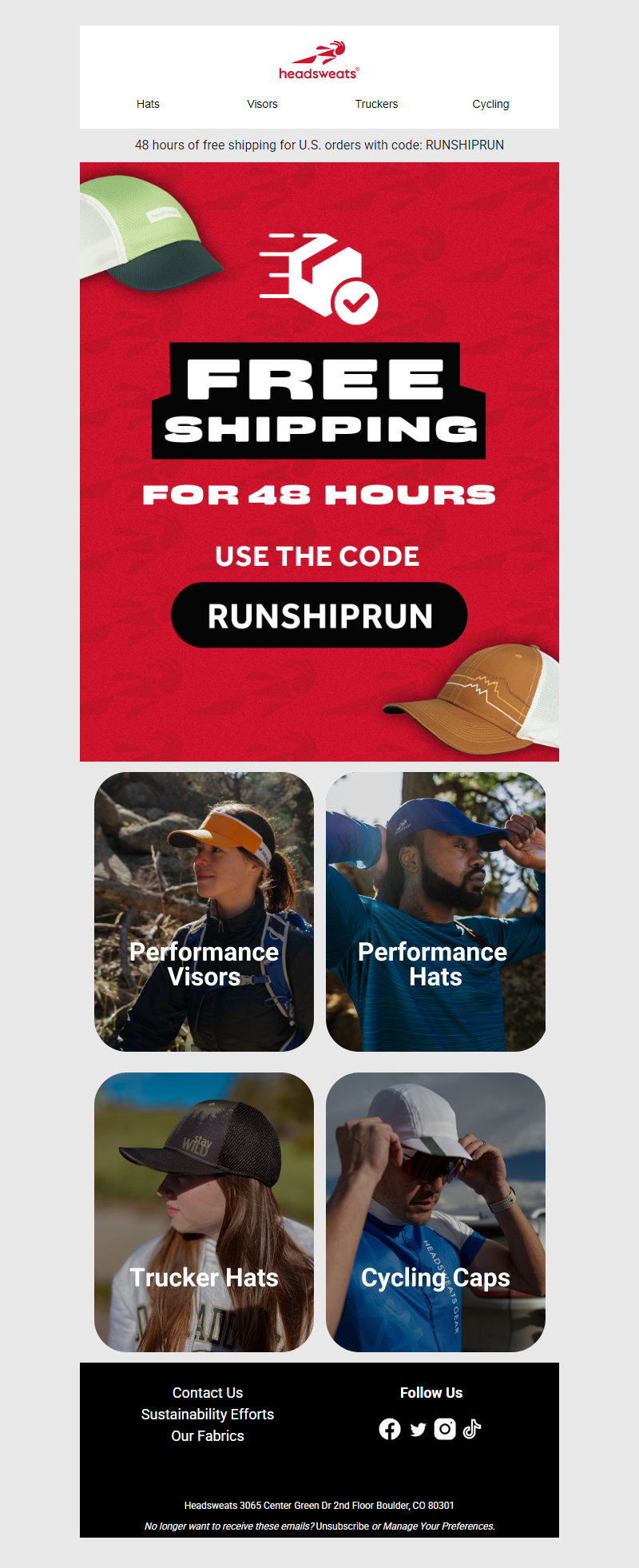Open the Instagram profile icon

[x=445, y=1429]
